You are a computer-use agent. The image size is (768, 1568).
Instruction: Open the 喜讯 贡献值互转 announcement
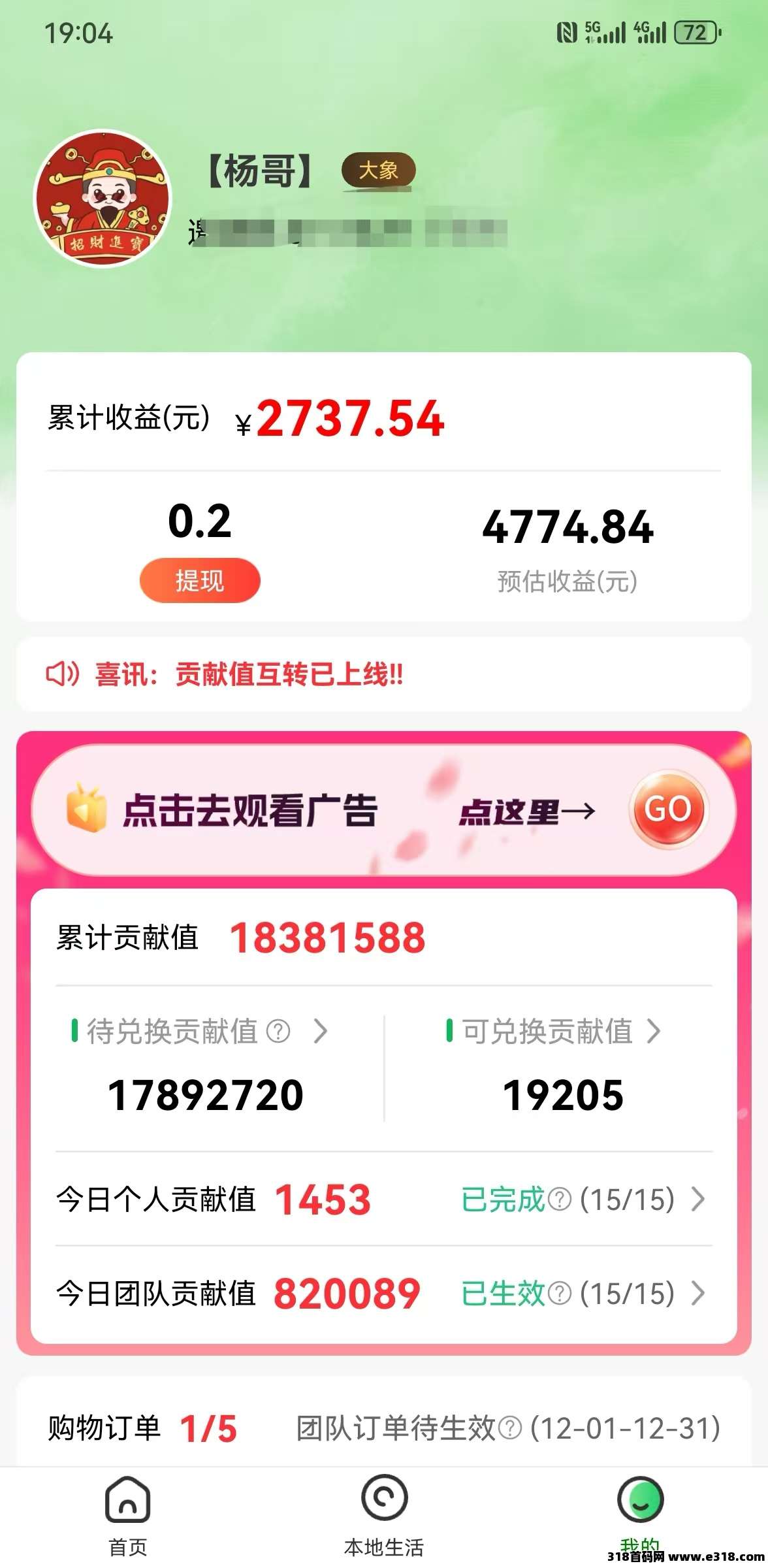click(248, 674)
